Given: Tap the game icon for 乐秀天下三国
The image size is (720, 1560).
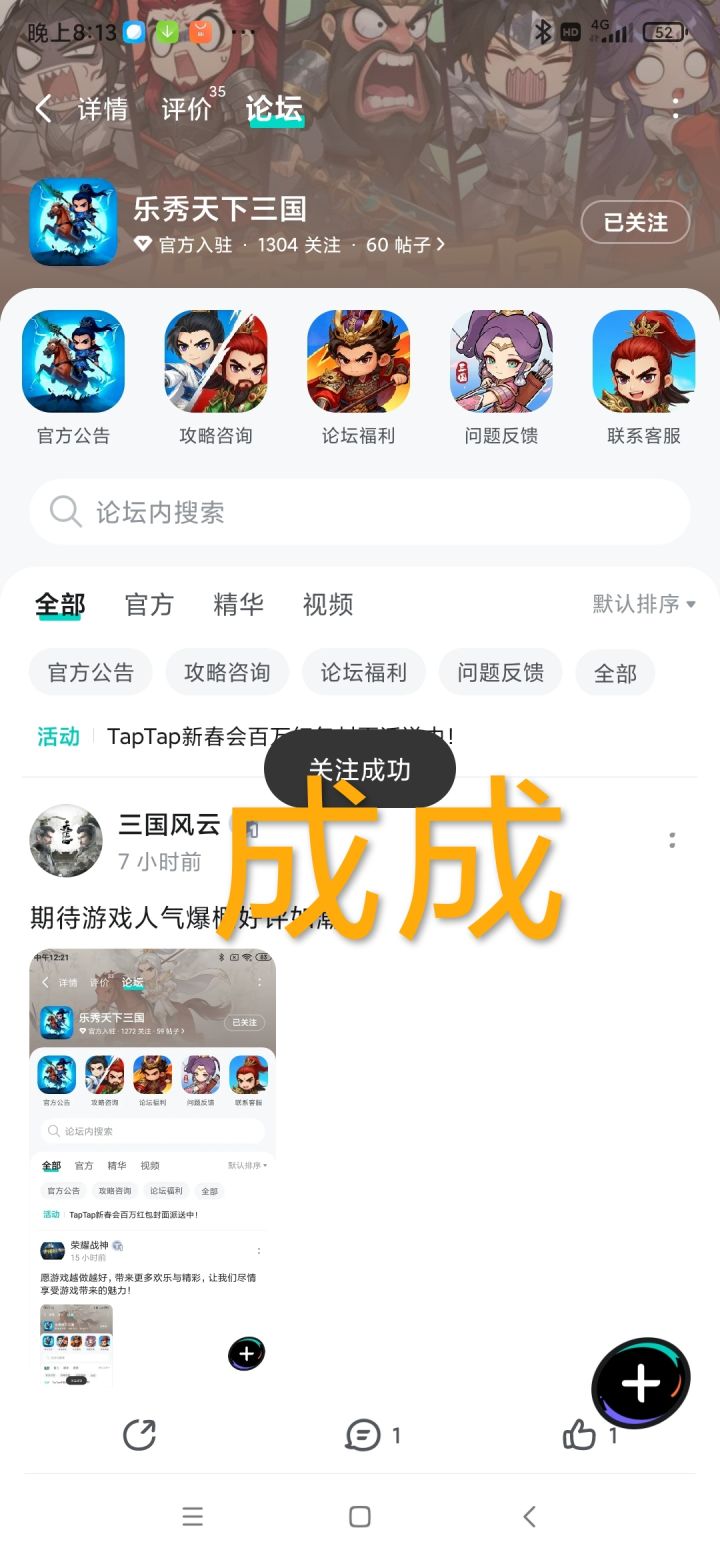Looking at the screenshot, I should [x=73, y=222].
